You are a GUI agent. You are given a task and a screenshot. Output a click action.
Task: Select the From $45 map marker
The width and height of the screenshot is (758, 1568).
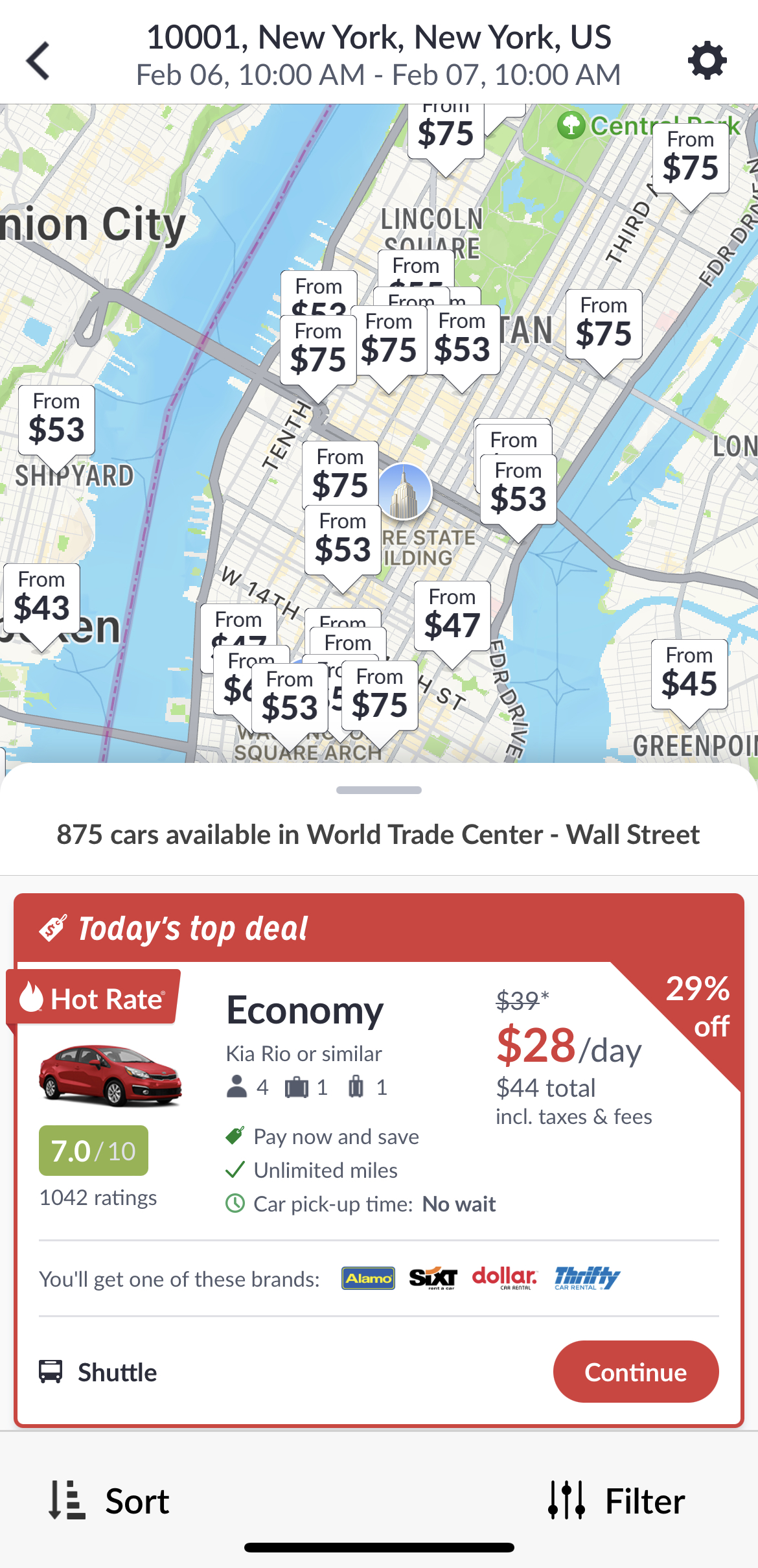point(689,674)
